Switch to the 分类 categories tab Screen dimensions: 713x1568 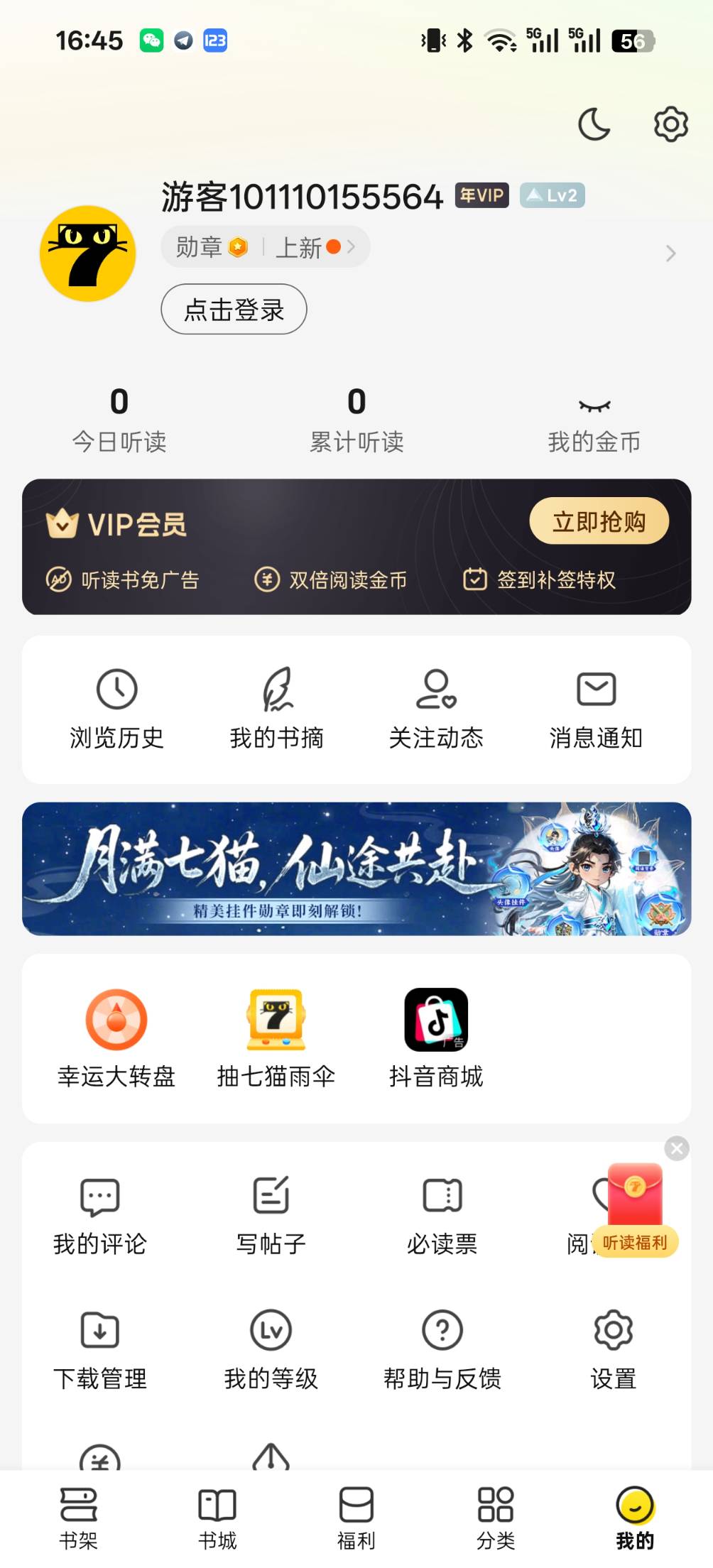click(496, 1518)
